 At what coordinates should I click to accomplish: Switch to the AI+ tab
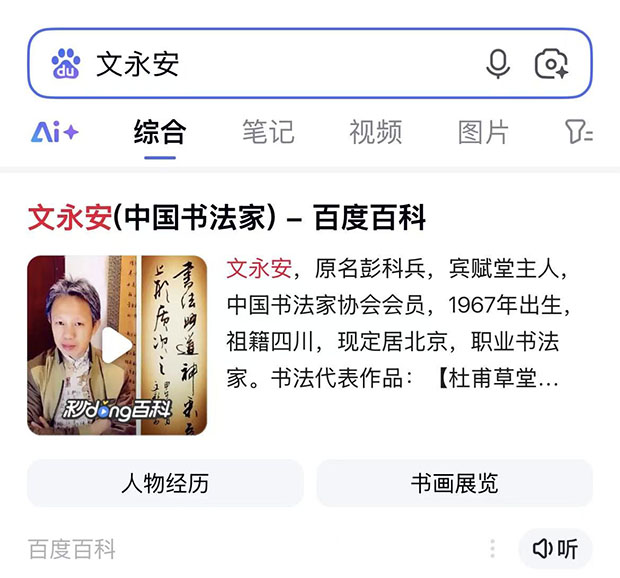pyautogui.click(x=54, y=132)
